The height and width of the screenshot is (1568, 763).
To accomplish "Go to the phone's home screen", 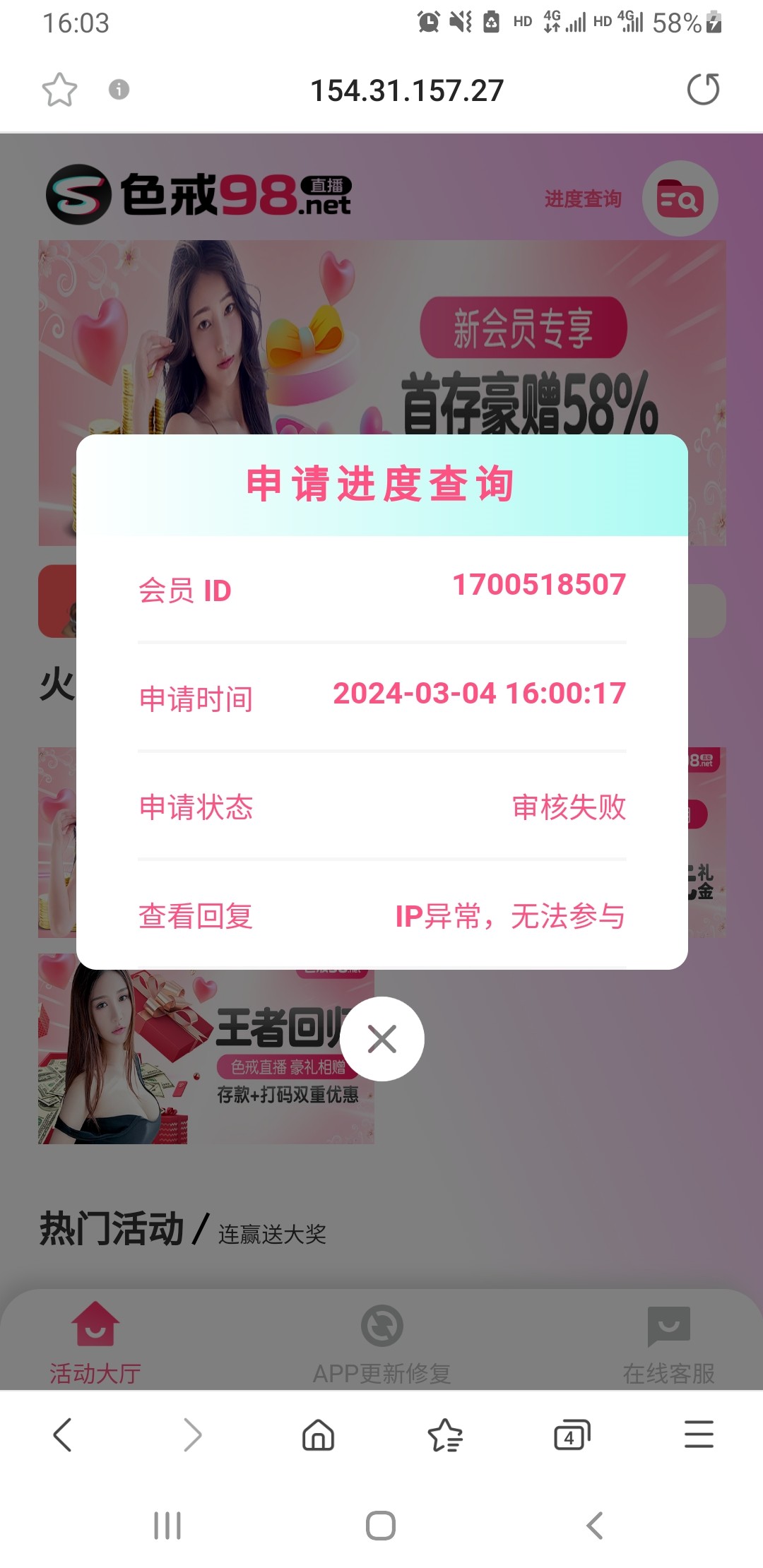I will (x=381, y=1526).
